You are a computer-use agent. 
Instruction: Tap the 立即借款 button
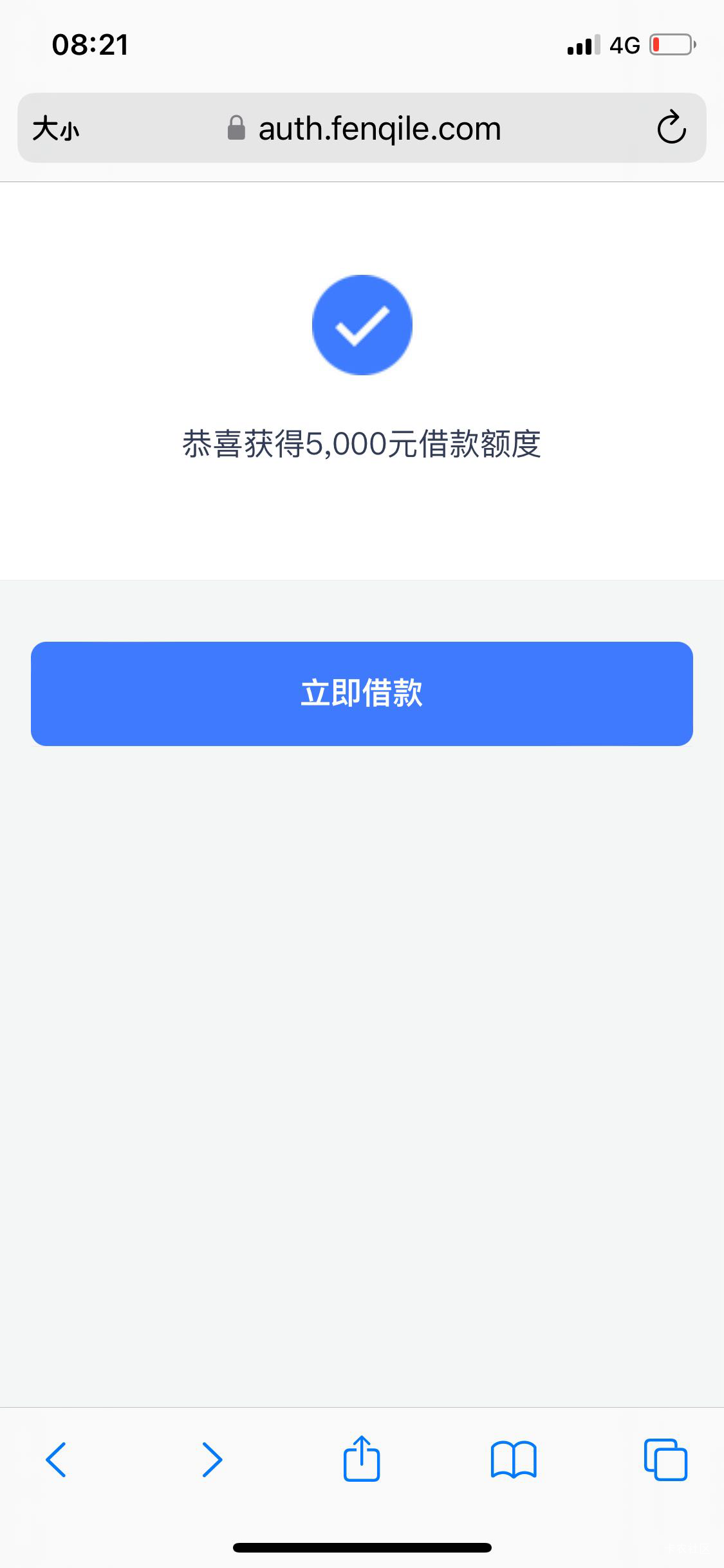click(x=362, y=693)
